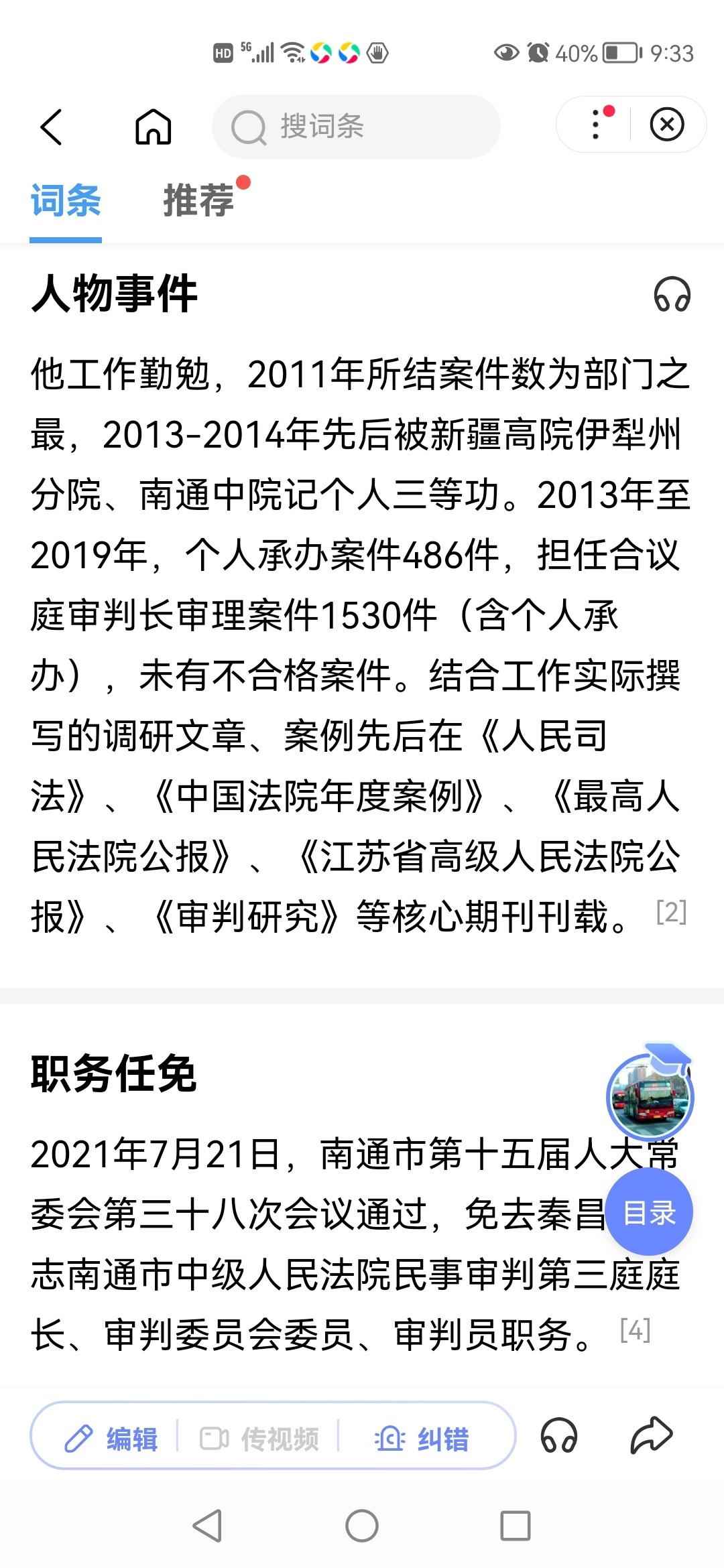
Task: Tap the floating bus avatar bubble
Action: click(649, 1097)
